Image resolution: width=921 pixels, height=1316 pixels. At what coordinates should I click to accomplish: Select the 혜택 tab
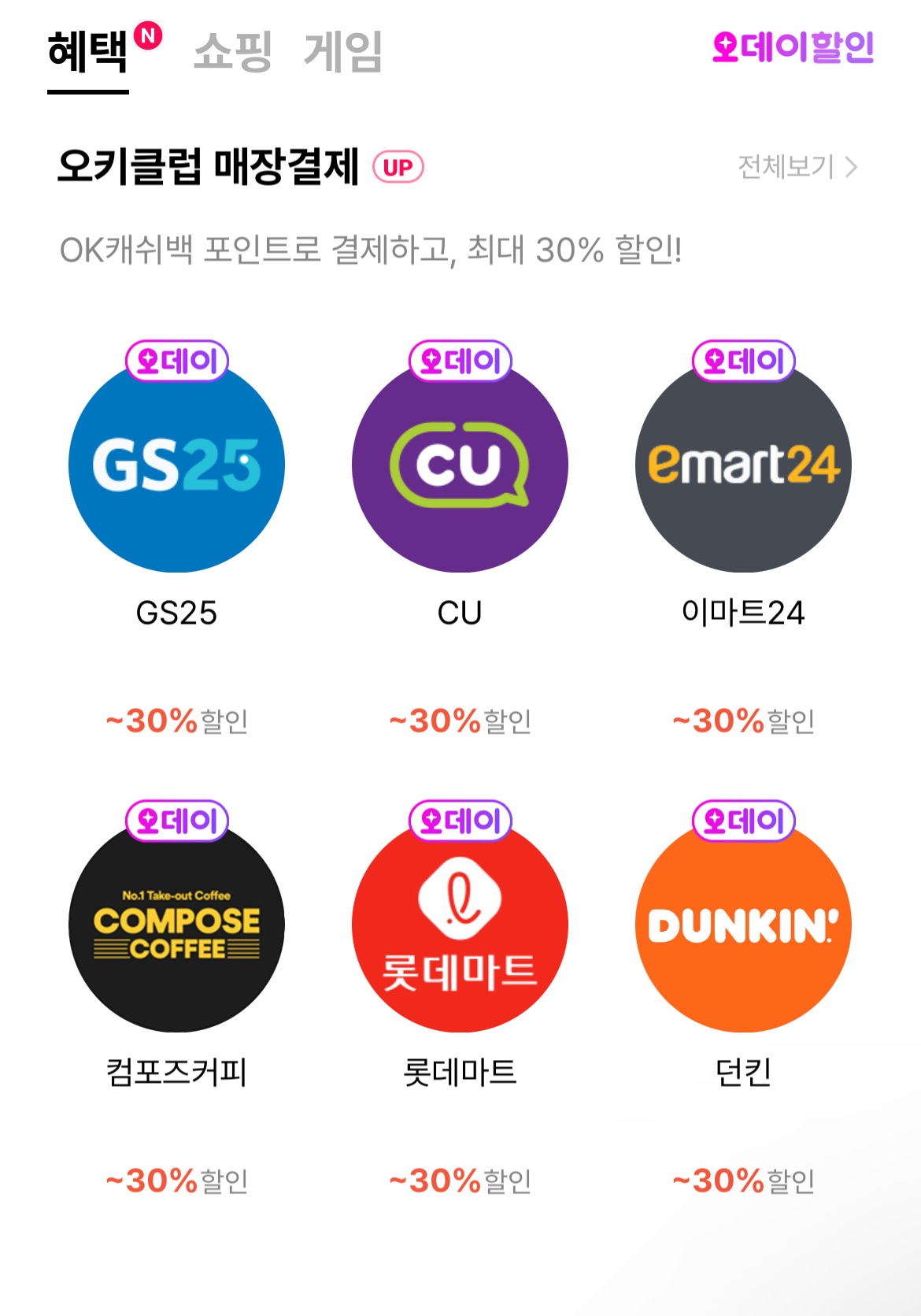(x=88, y=52)
